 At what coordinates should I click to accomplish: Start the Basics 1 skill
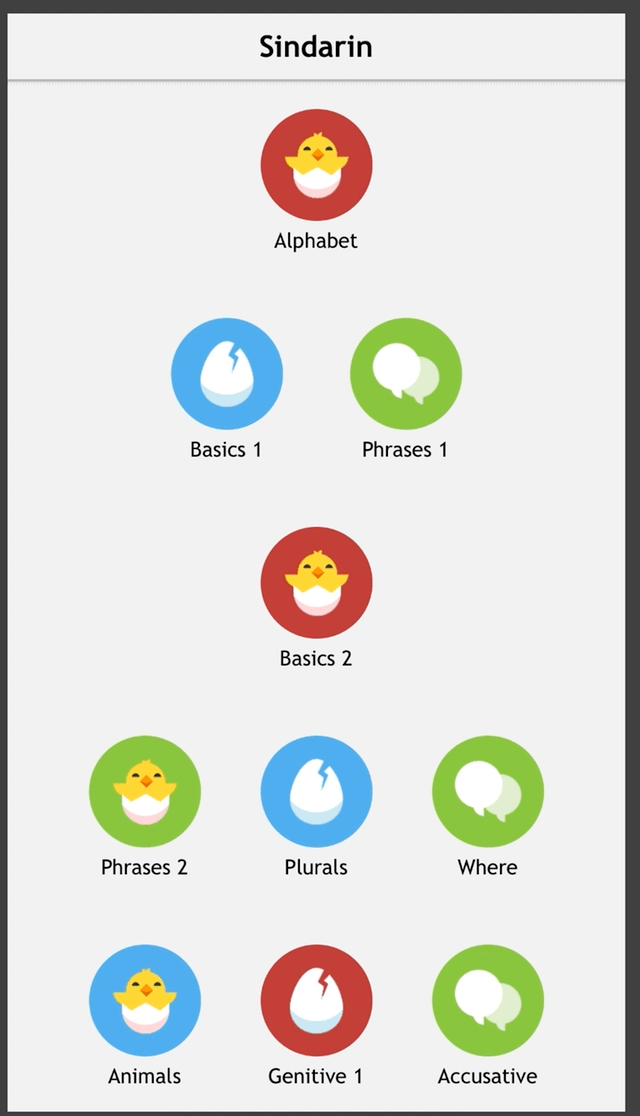[226, 374]
